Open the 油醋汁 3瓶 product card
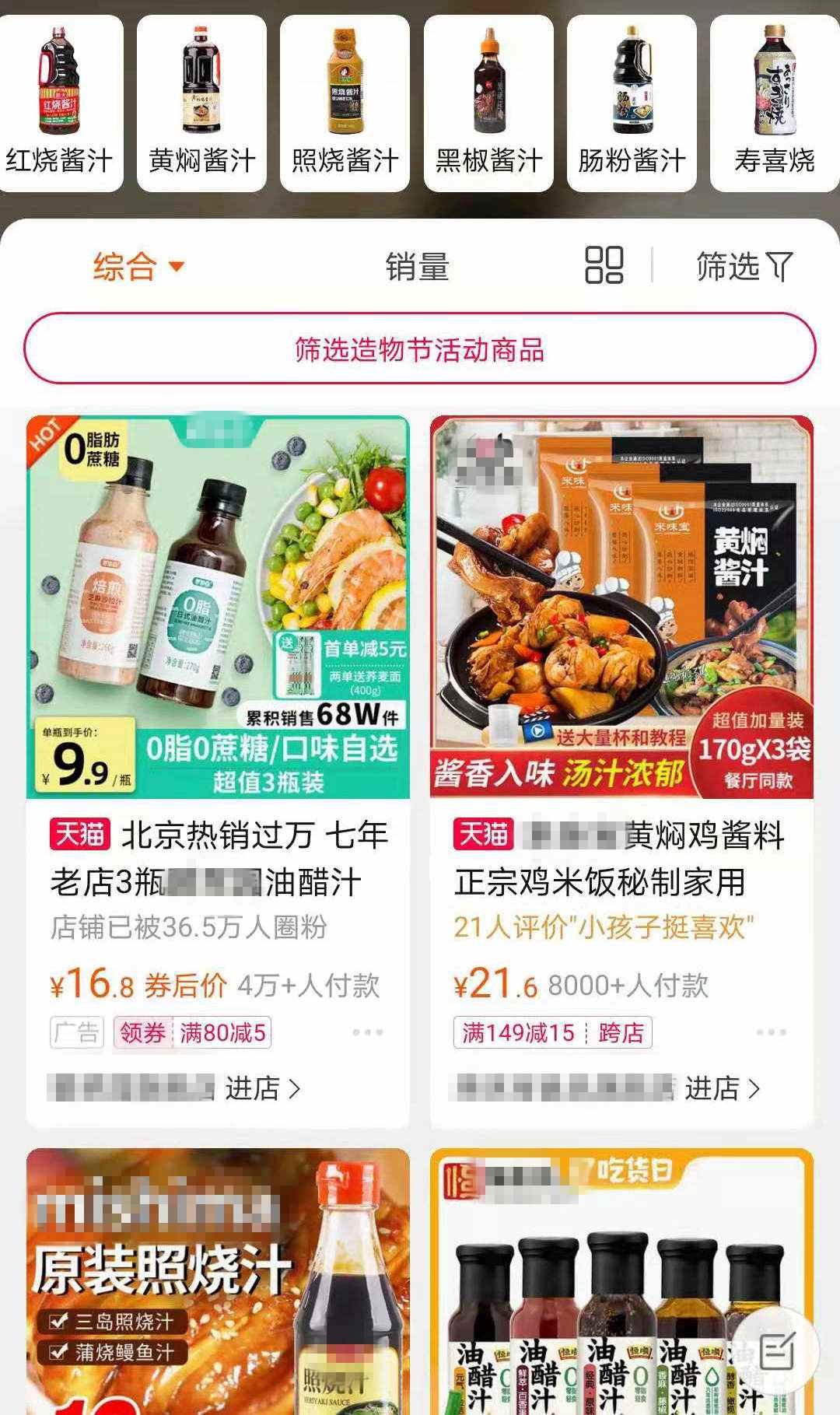 pyautogui.click(x=218, y=859)
